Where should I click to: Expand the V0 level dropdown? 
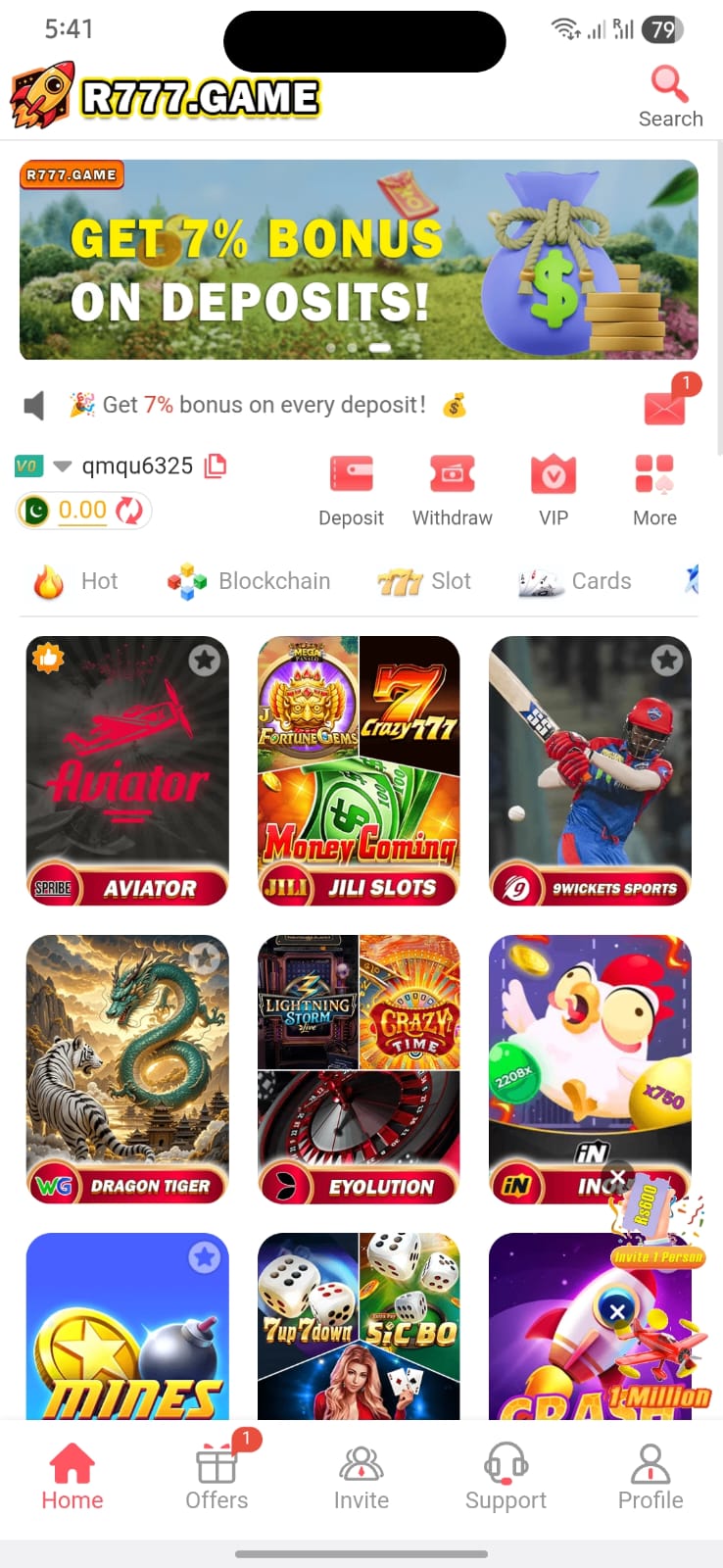click(x=62, y=465)
